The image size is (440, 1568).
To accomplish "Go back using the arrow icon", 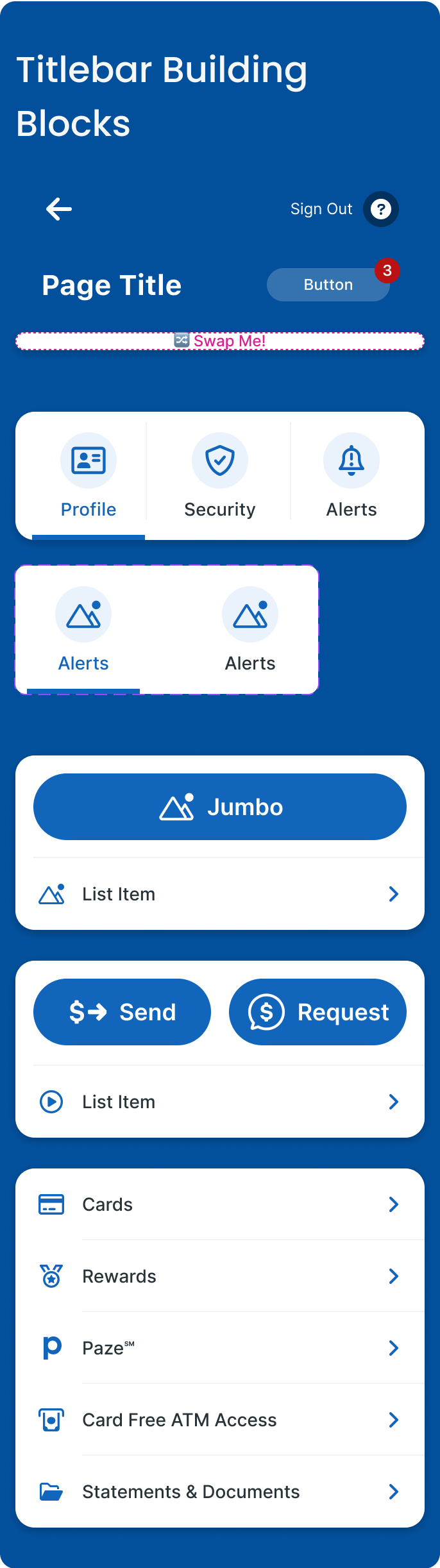I will pyautogui.click(x=59, y=209).
